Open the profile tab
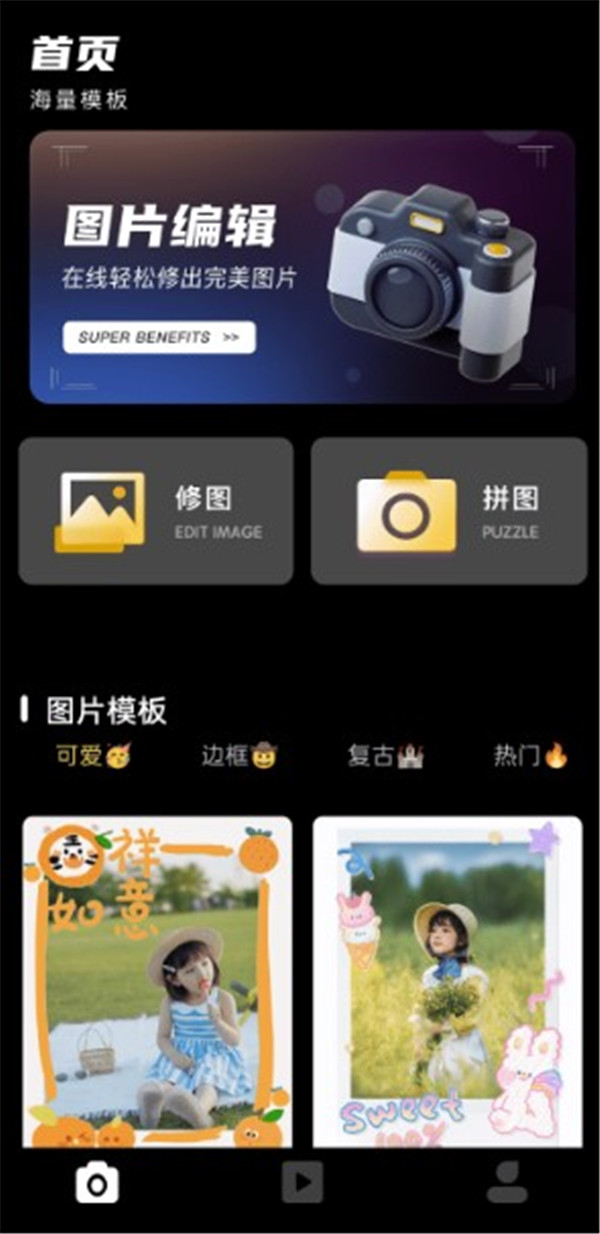600x1234 pixels. (x=507, y=1183)
